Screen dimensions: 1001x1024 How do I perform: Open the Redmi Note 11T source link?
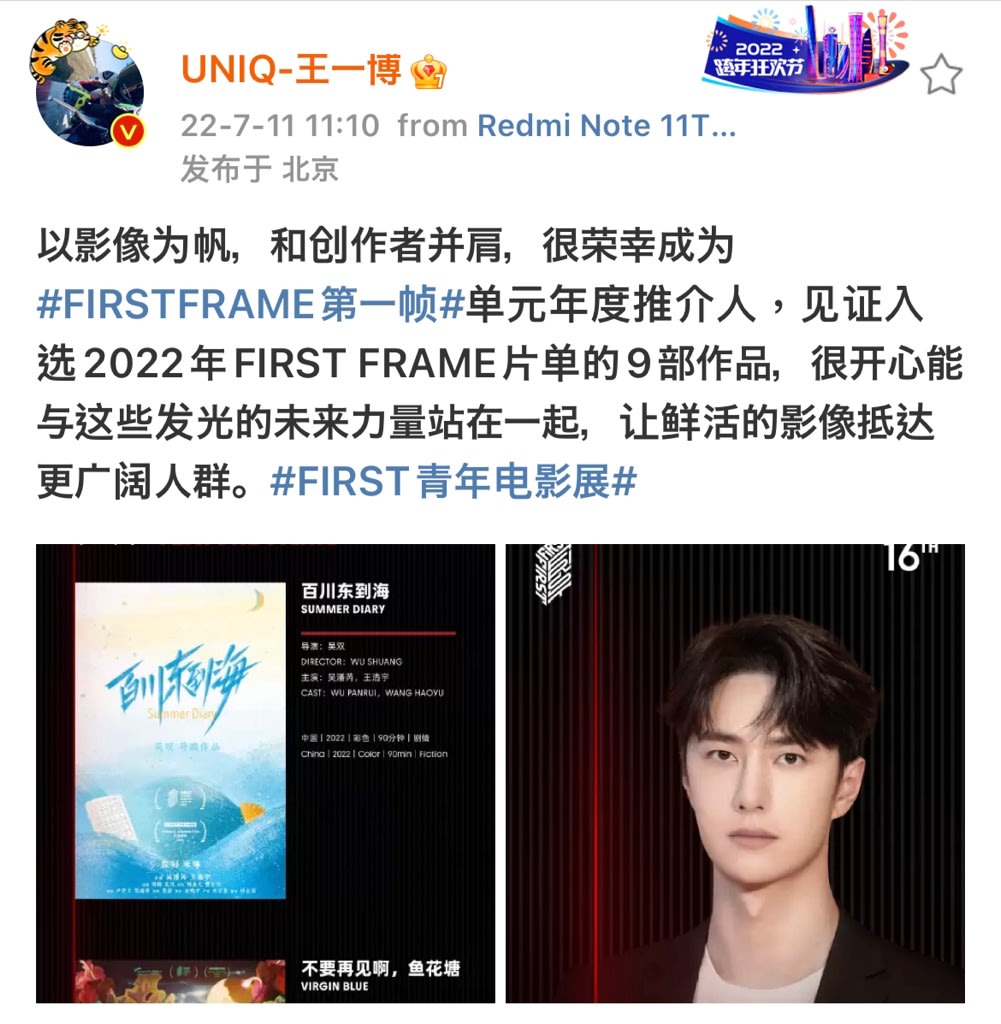tap(606, 126)
